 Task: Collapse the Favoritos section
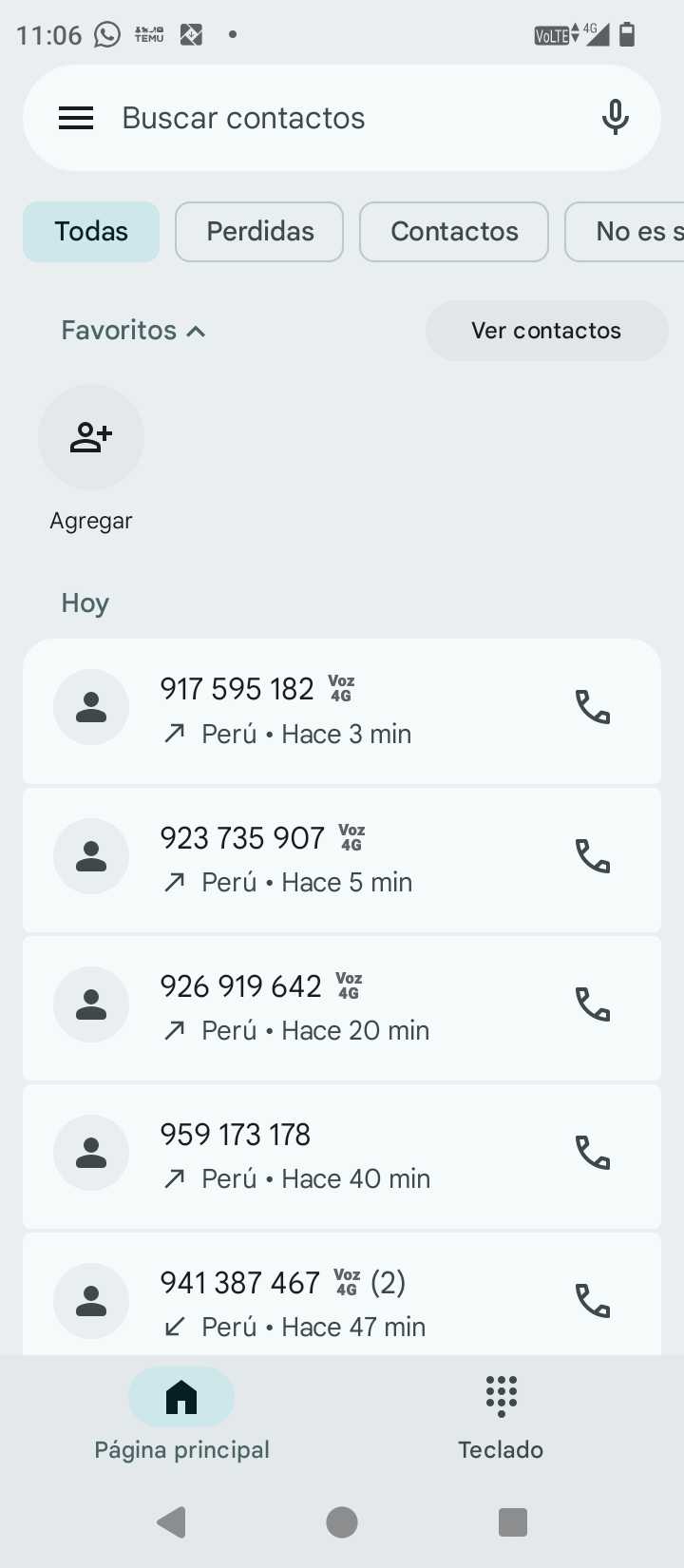click(x=134, y=331)
